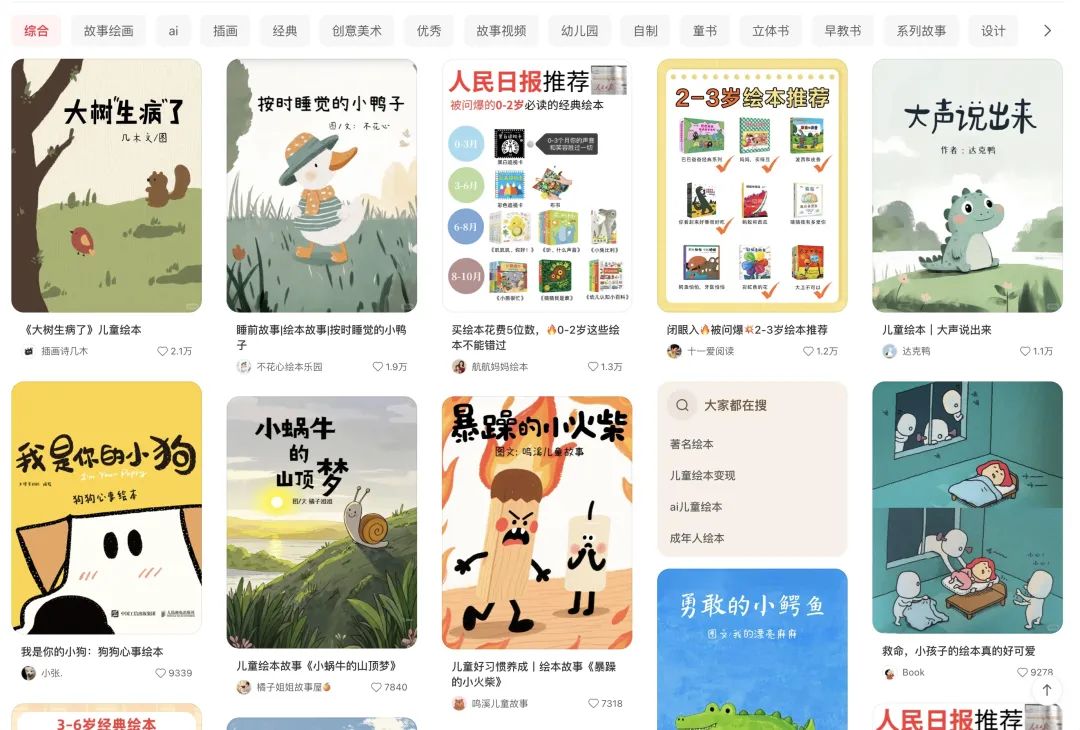Viewport: 1080px width, 730px height.
Task: Jump back to top with the arrow button
Action: (x=1047, y=690)
